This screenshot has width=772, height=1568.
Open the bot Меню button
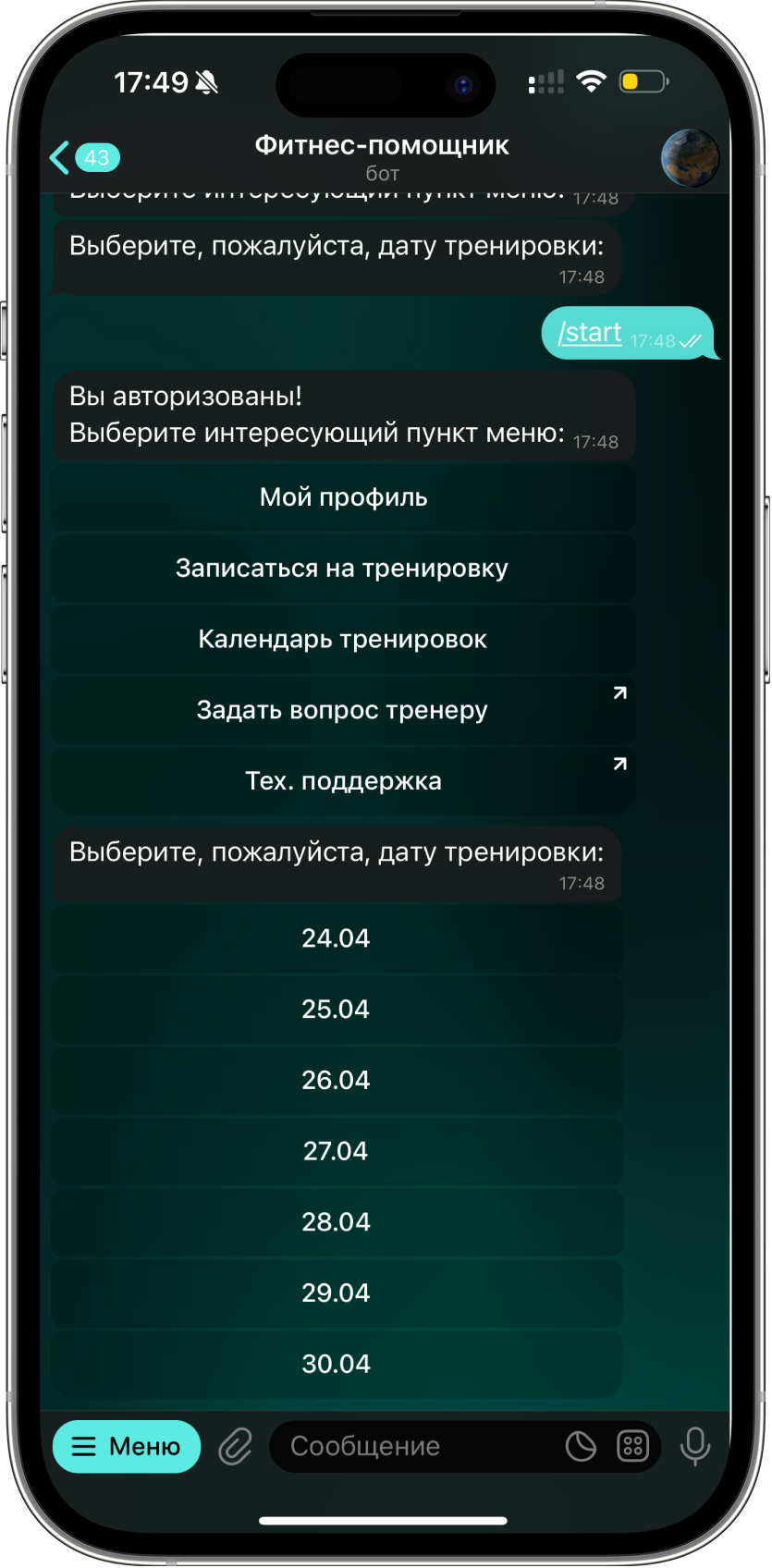pyautogui.click(x=127, y=1447)
